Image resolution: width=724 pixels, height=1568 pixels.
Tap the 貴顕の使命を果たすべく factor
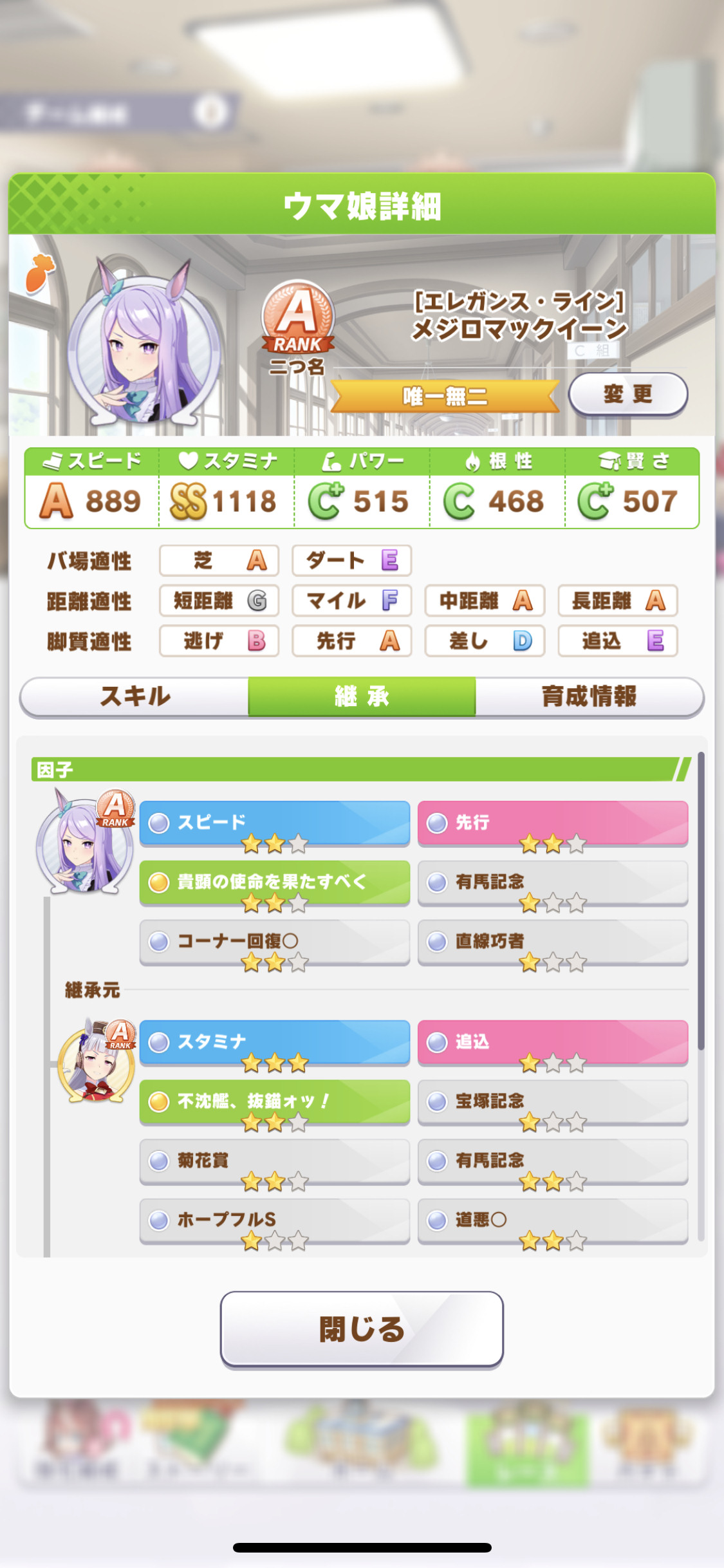tap(275, 883)
